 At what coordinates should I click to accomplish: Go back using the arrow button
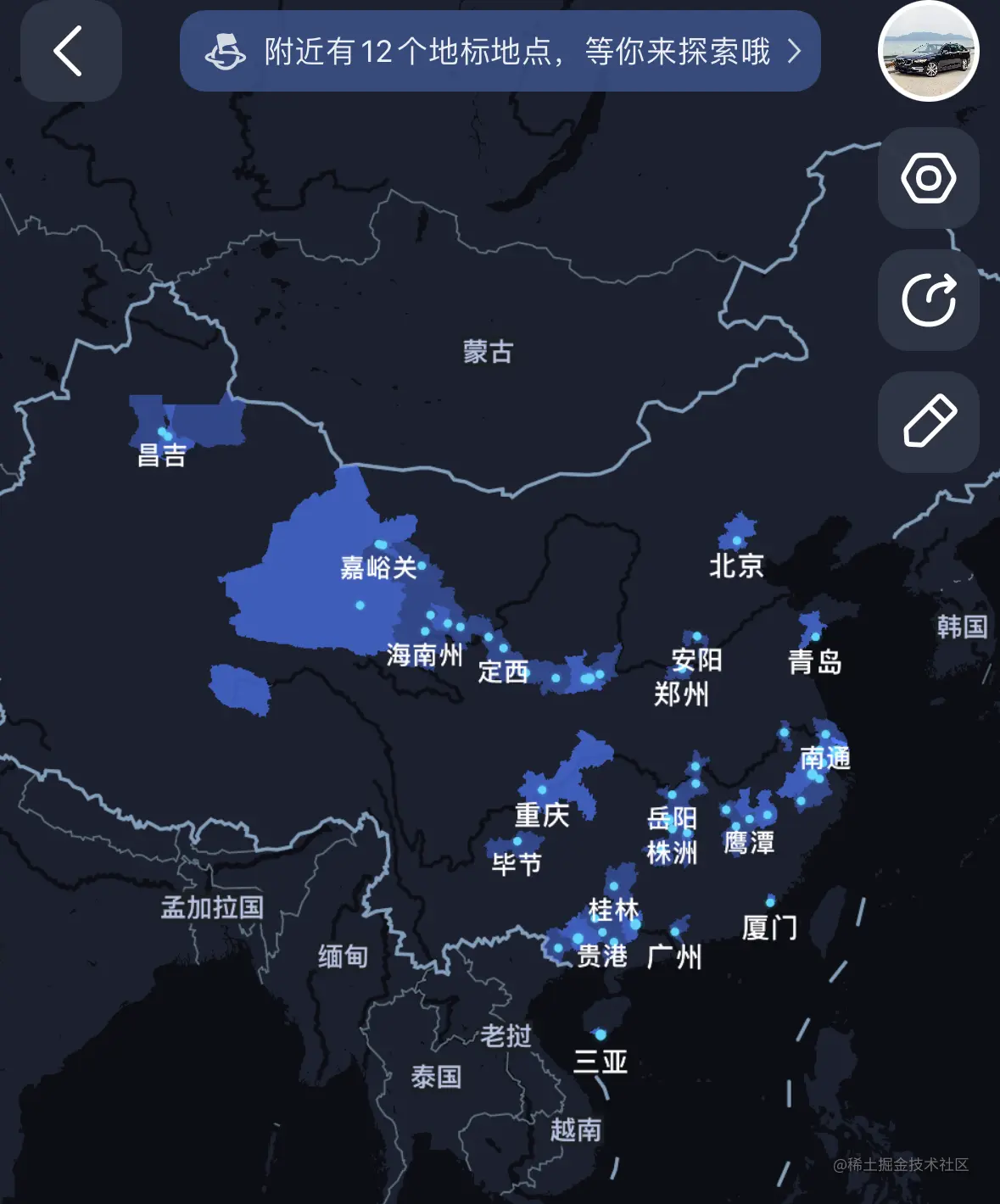tap(70, 51)
